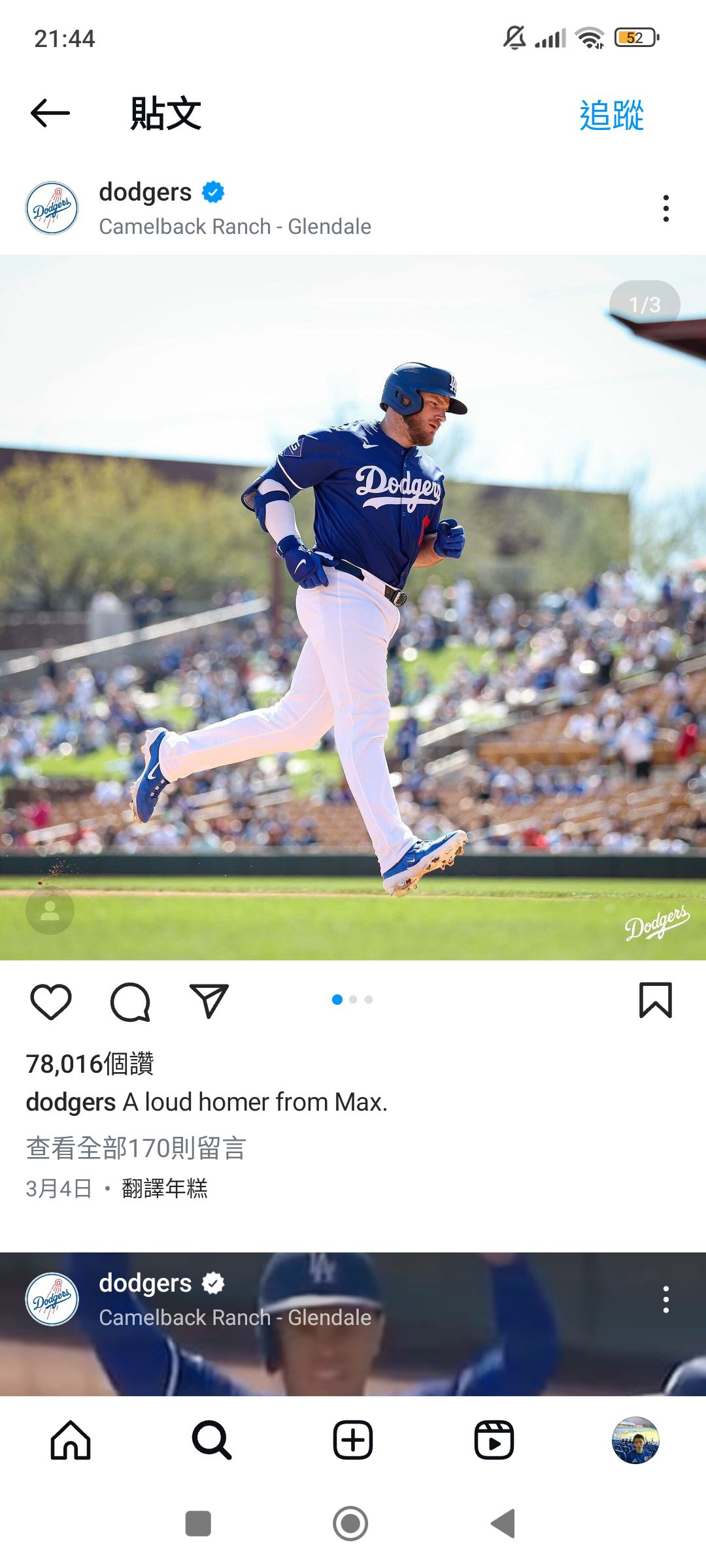The height and width of the screenshot is (1568, 706).
Task: Comment on the Max homer post
Action: tap(130, 1001)
